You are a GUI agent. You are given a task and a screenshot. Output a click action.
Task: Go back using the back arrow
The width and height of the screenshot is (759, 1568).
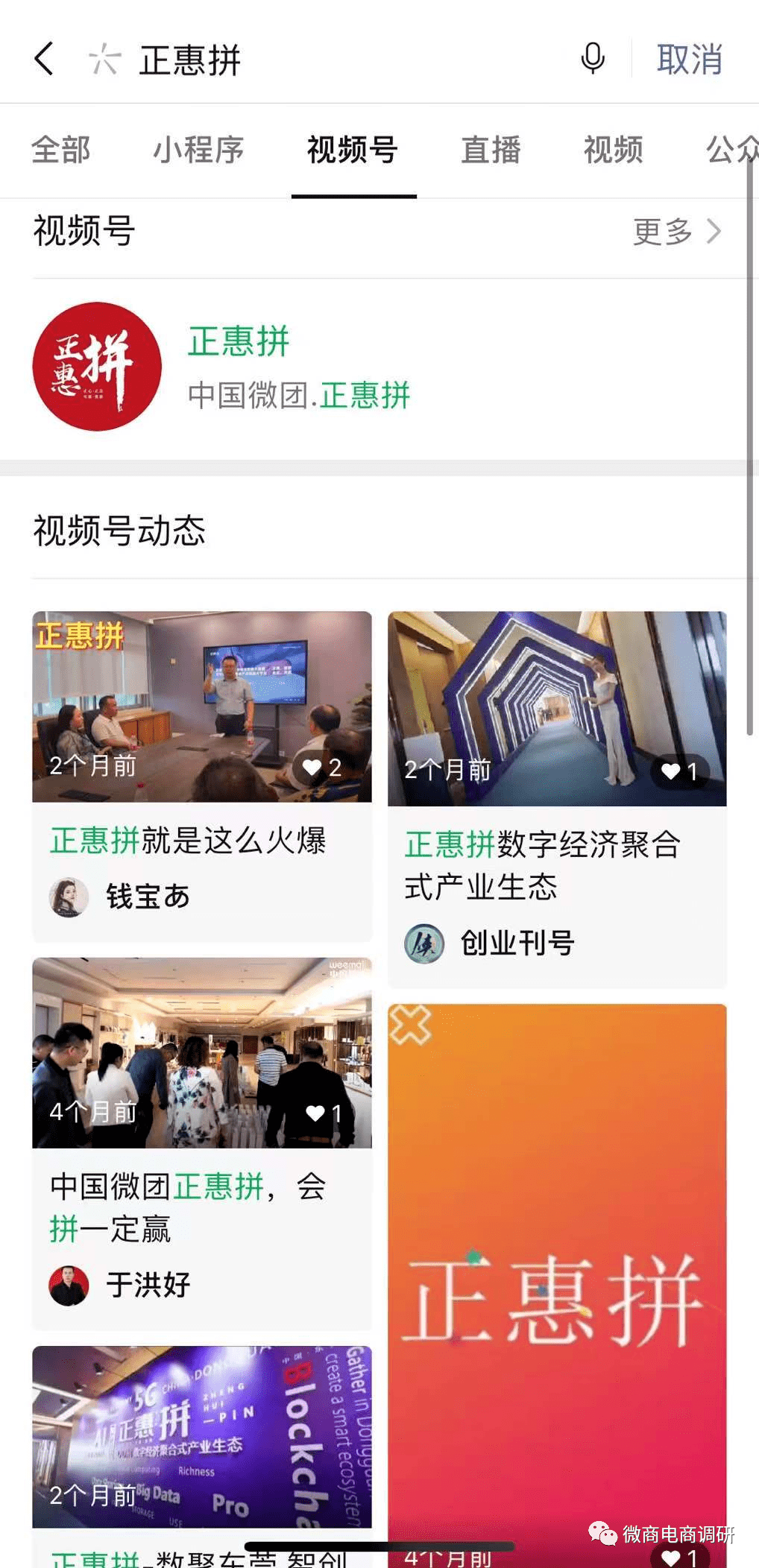point(45,59)
